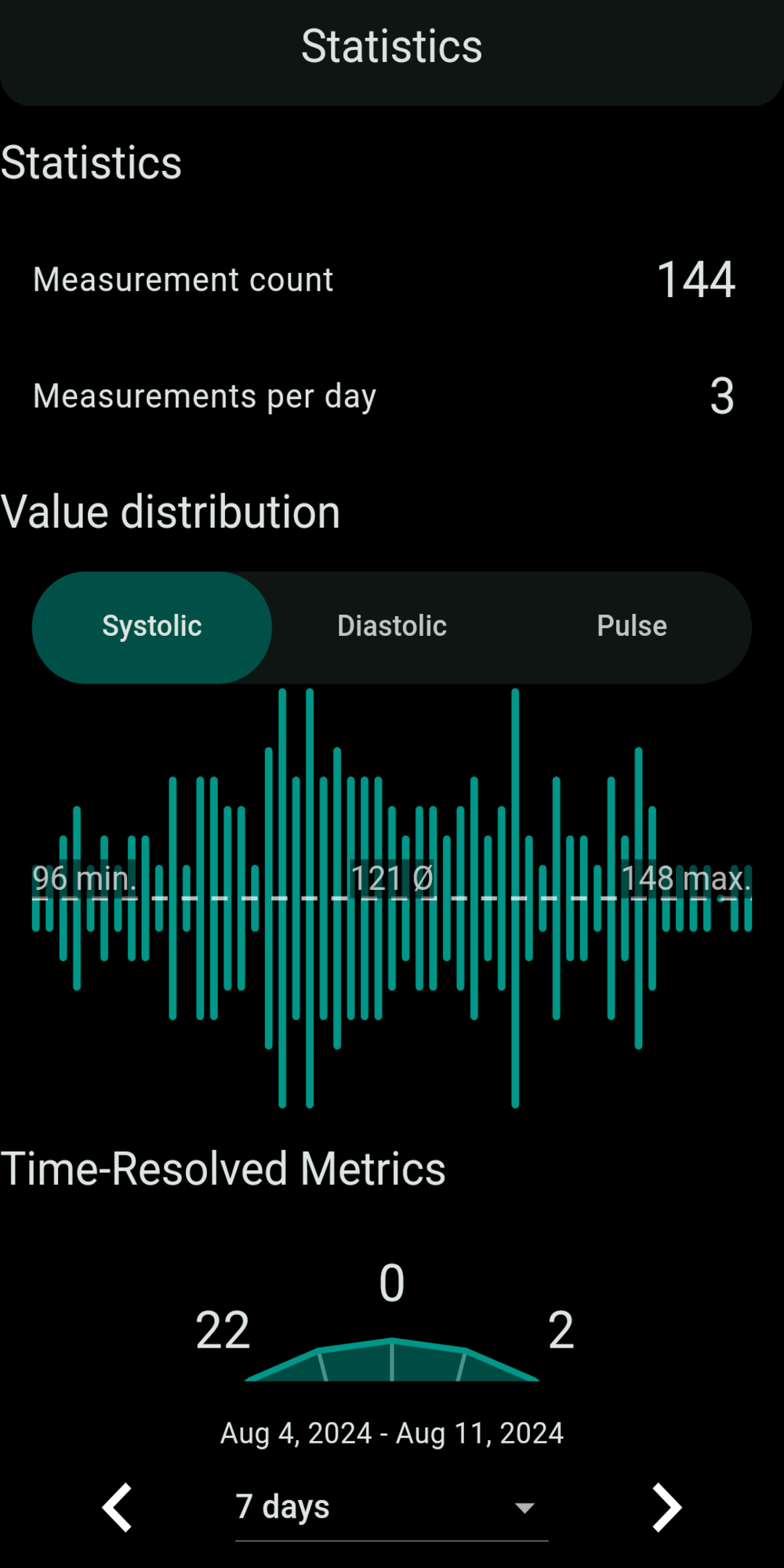784x1568 pixels.
Task: Expand the 7 days range dropdown
Action: point(392,1507)
